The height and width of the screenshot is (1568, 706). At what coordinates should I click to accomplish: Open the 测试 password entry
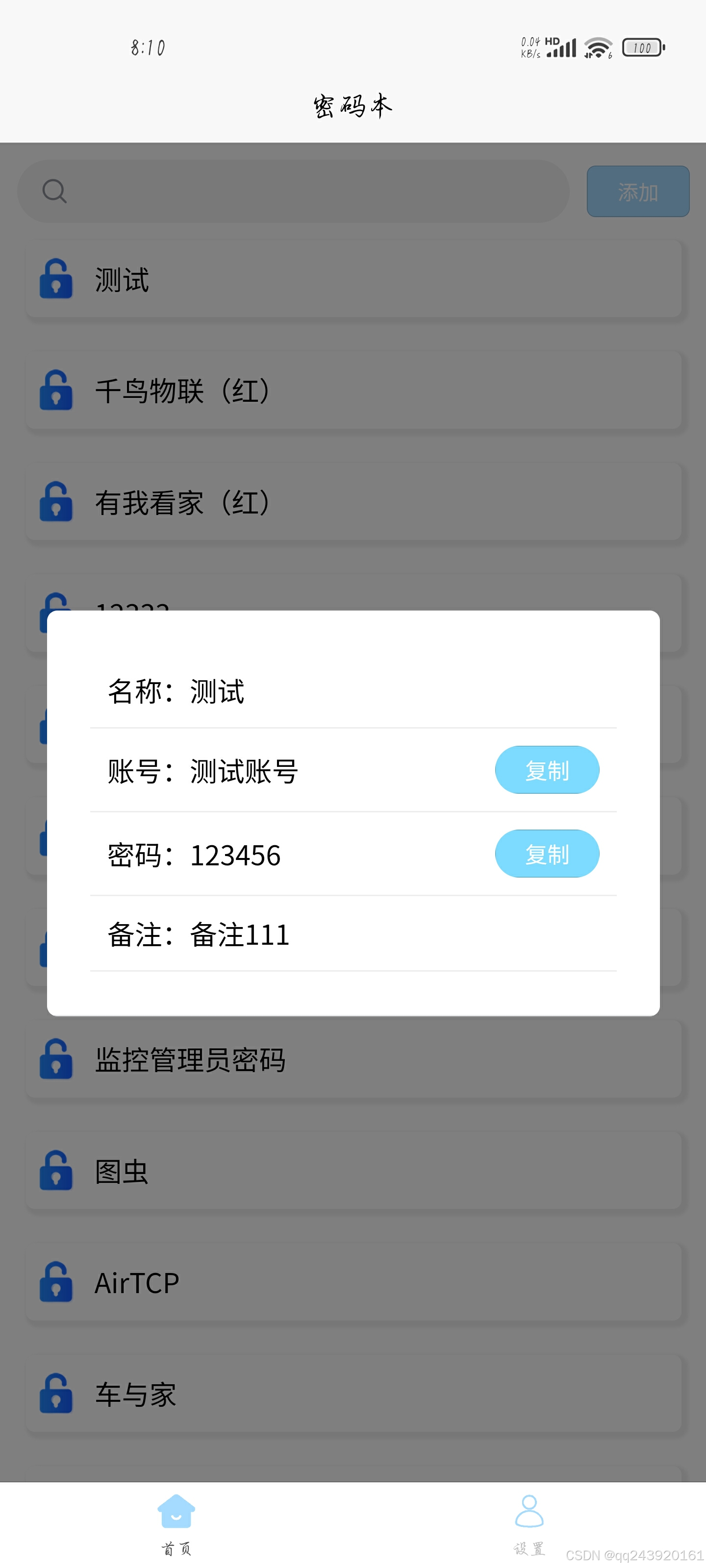pos(244,280)
